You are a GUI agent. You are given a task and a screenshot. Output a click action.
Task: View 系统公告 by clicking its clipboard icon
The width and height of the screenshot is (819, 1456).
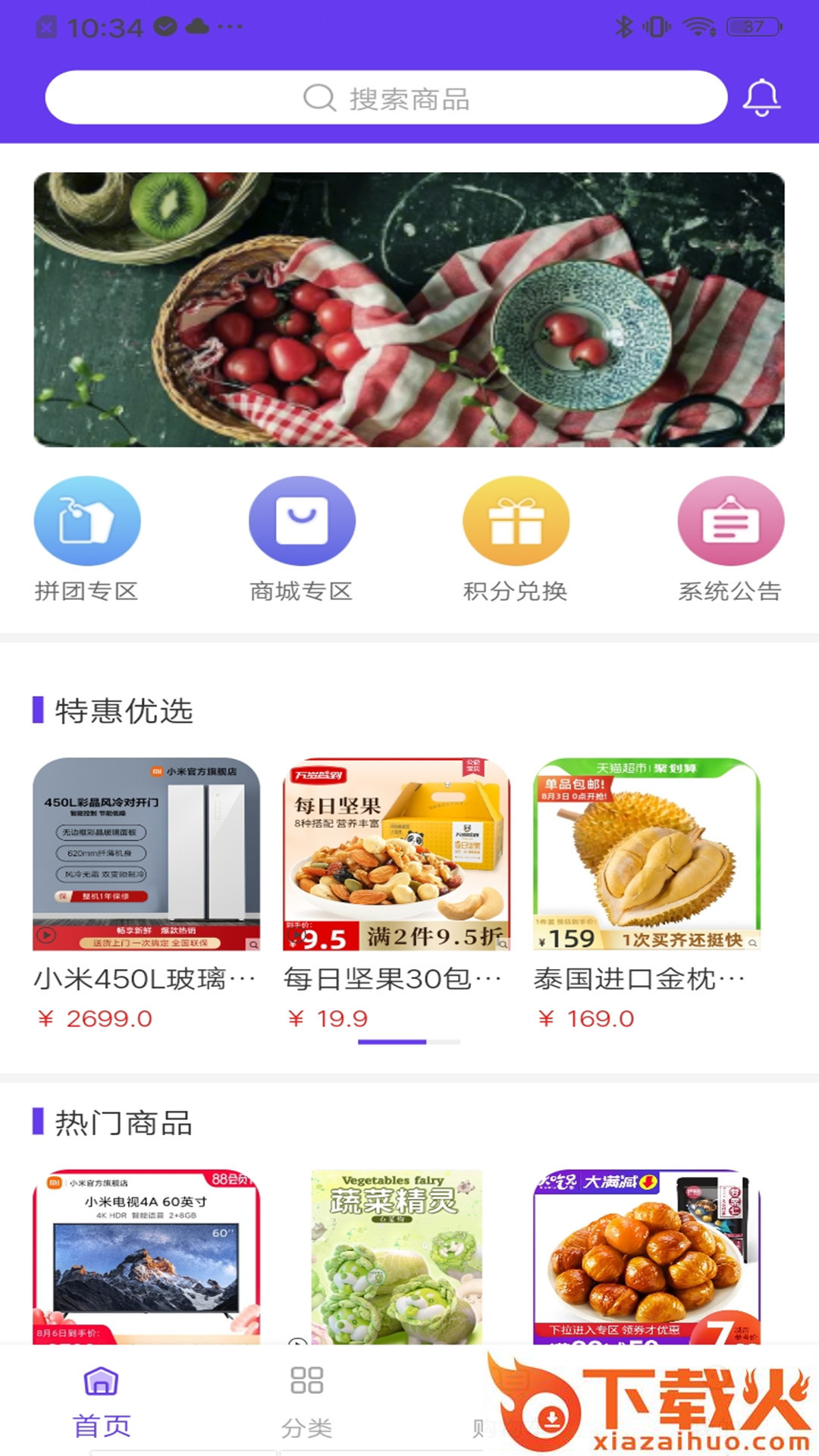(x=730, y=522)
